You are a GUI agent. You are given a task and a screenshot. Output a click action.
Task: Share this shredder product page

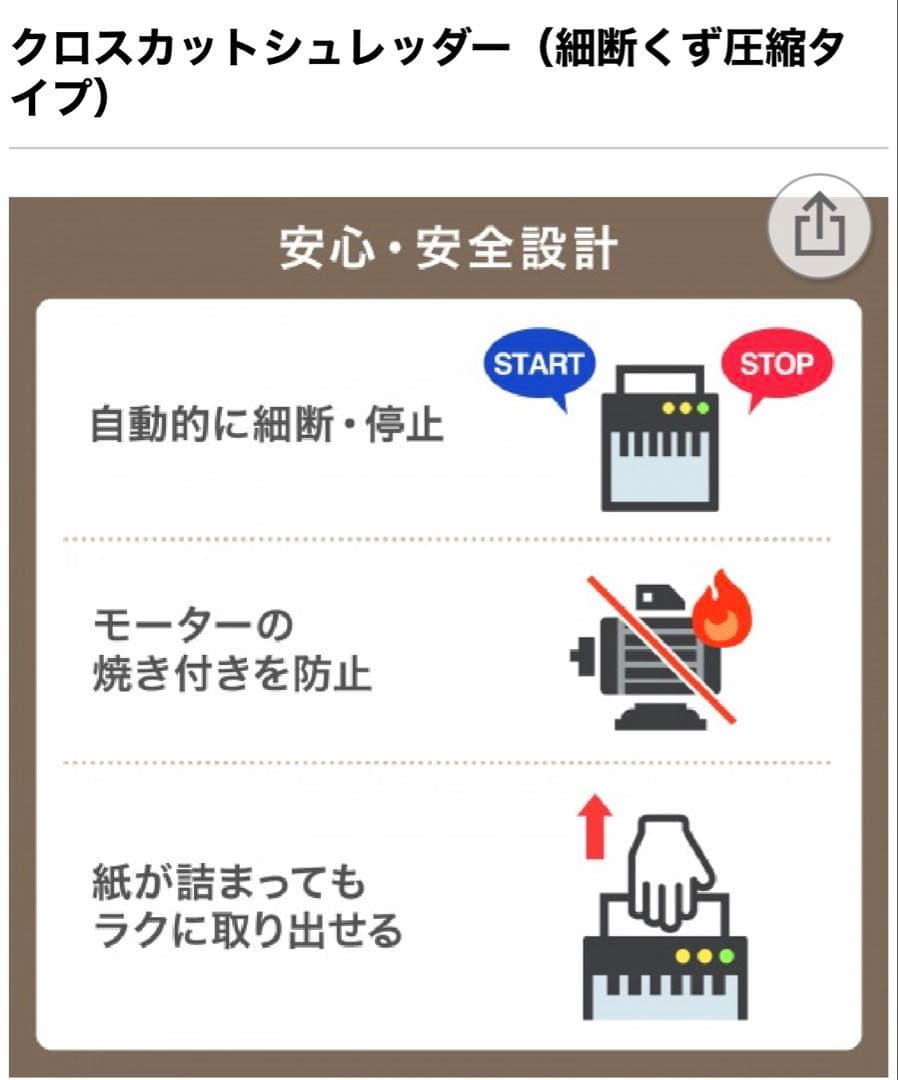(x=819, y=226)
